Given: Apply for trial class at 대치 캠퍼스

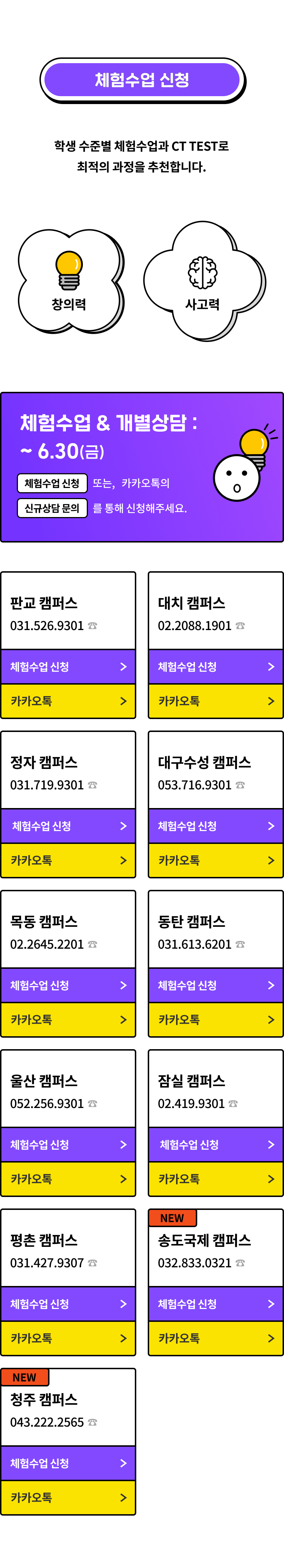Looking at the screenshot, I should click(x=215, y=667).
